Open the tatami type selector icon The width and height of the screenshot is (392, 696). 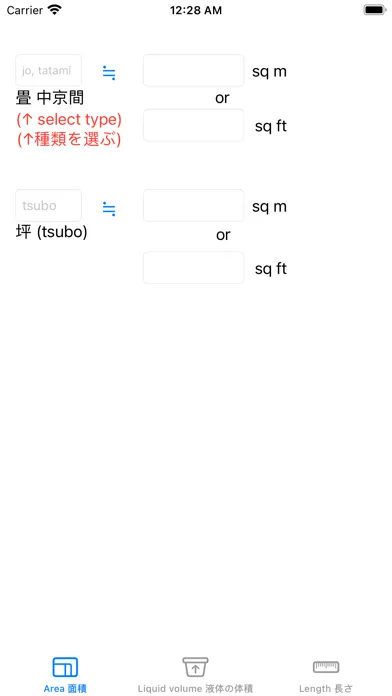tap(109, 72)
